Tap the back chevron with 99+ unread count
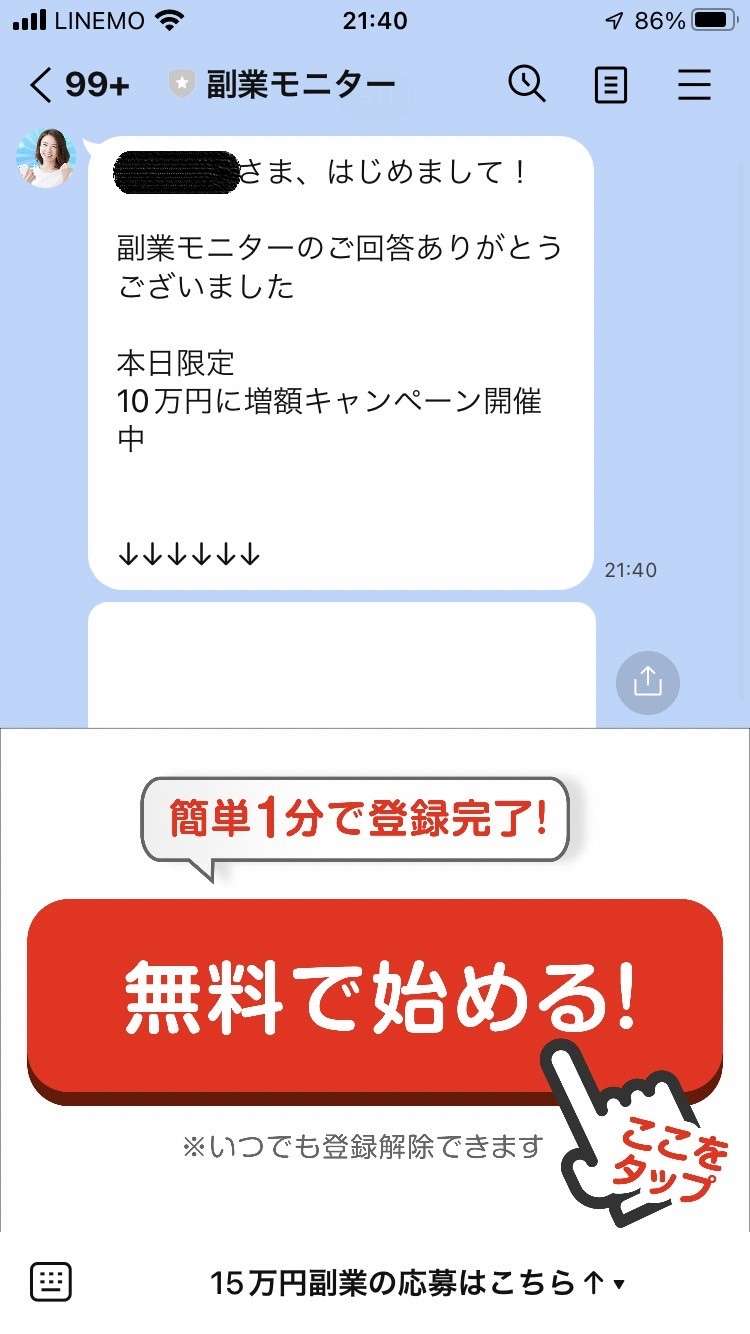 (75, 84)
